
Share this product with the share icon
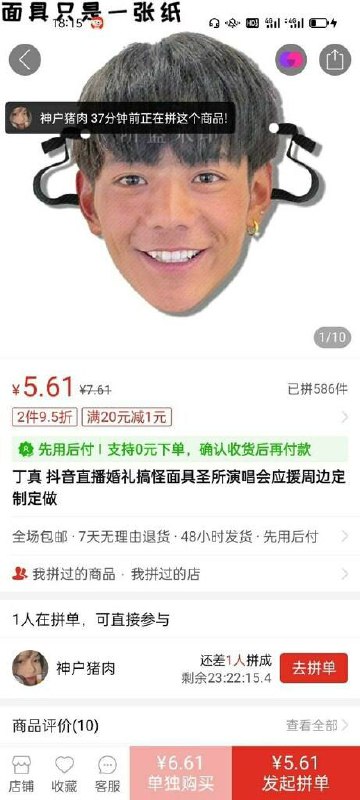335,60
